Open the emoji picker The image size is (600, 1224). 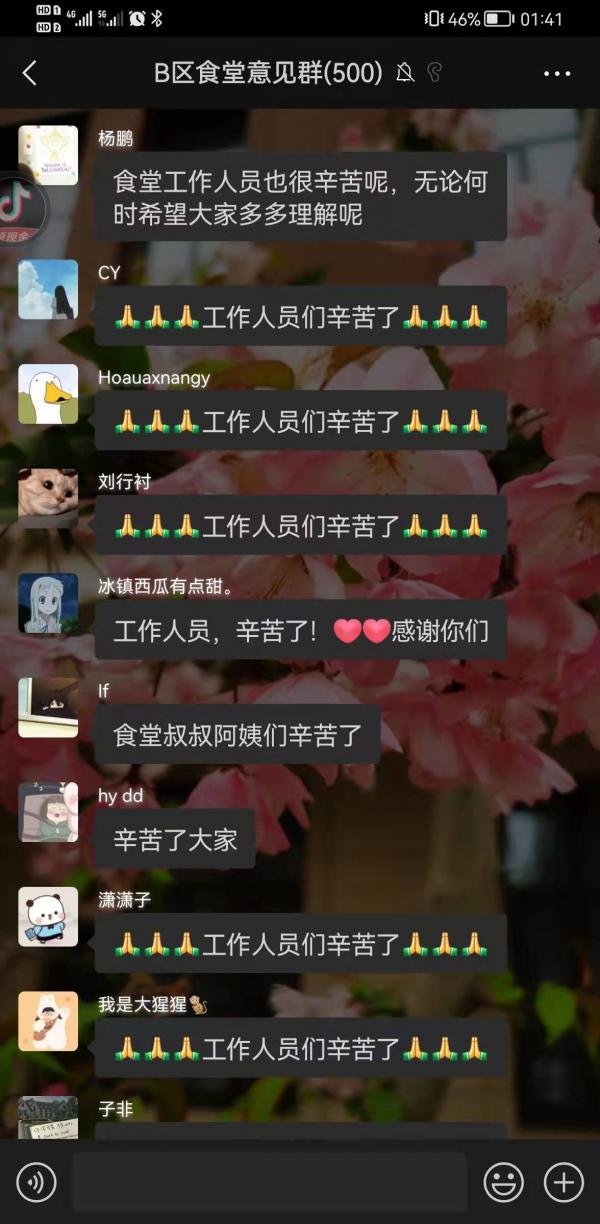click(x=503, y=1183)
